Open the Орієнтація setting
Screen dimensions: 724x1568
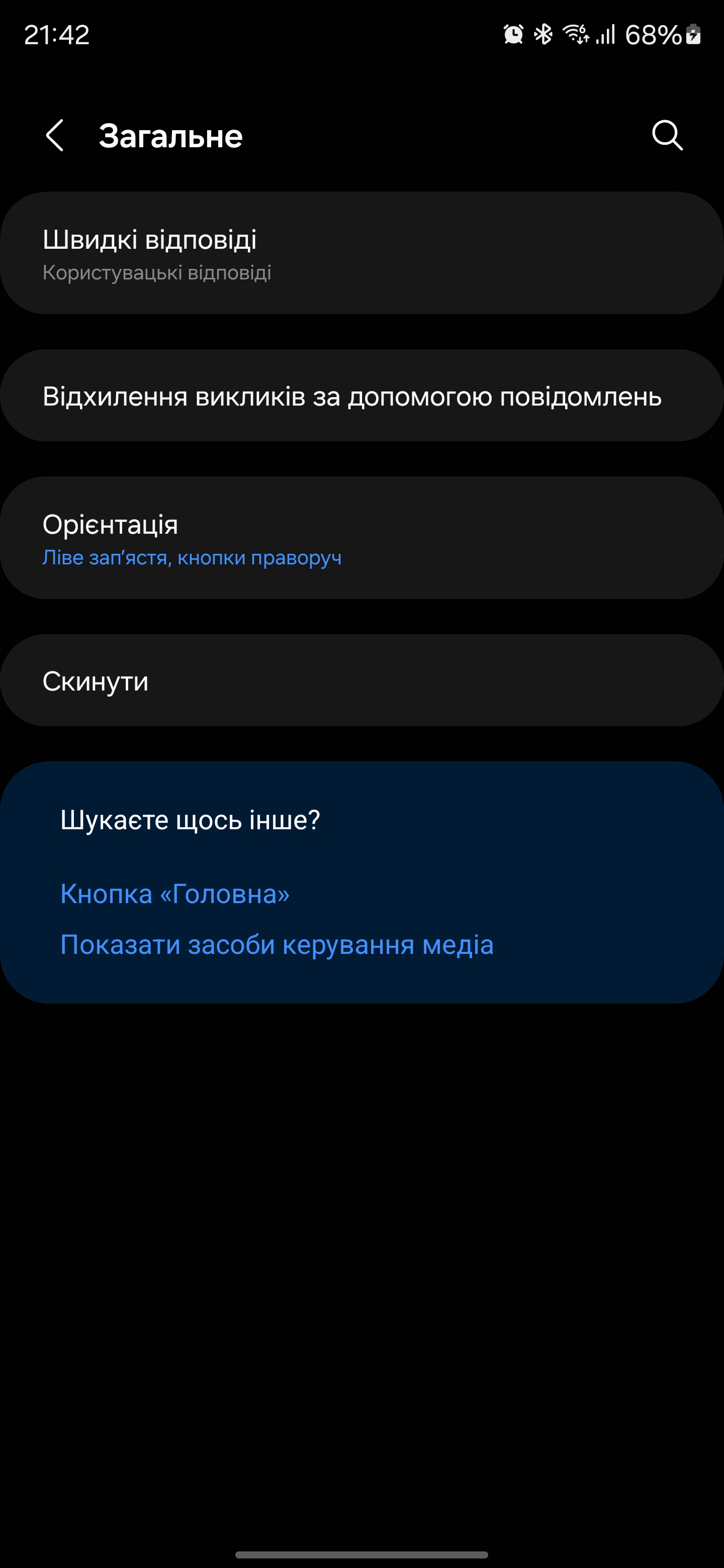point(361,538)
